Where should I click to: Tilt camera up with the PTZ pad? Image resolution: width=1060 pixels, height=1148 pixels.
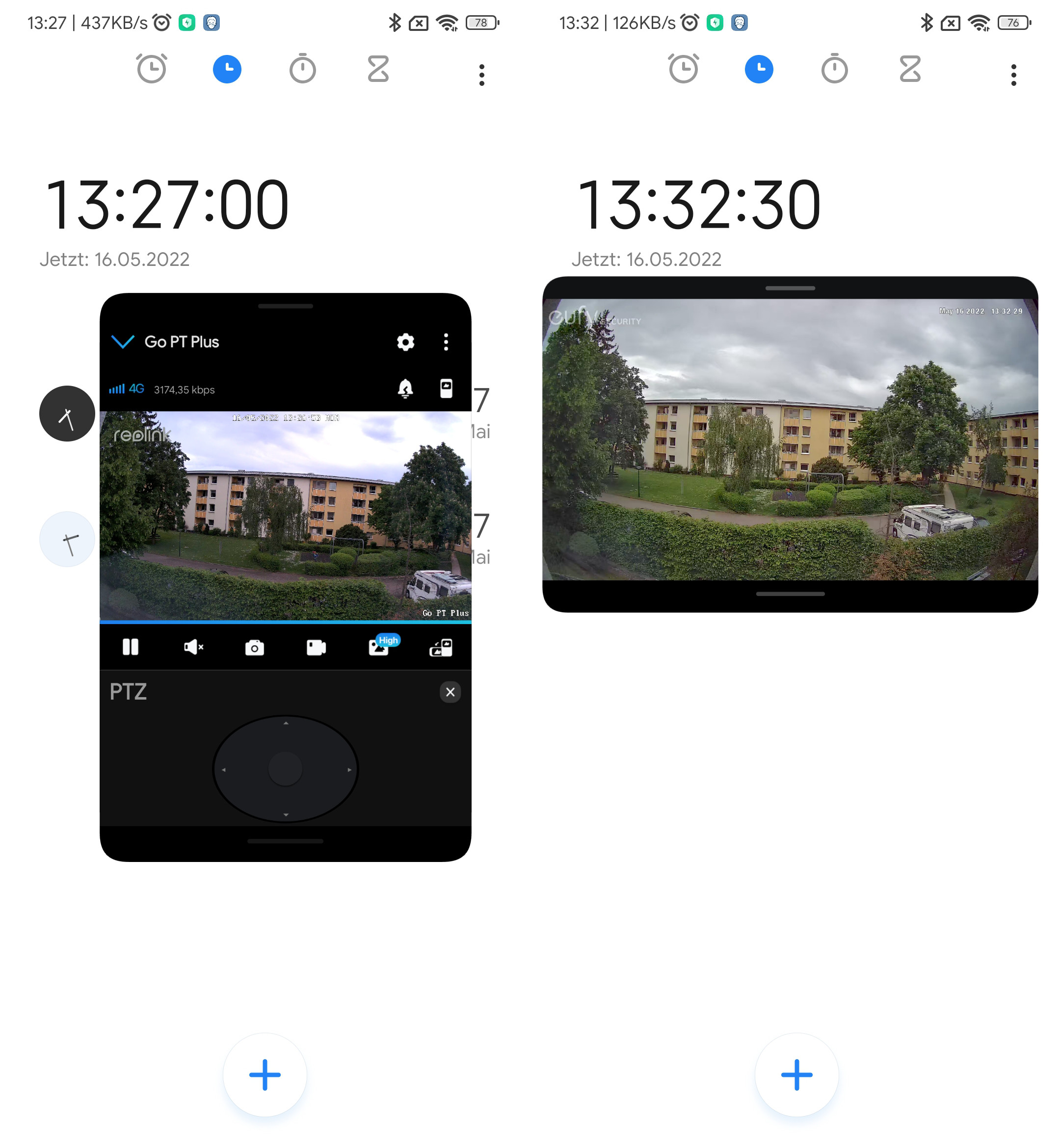286,724
